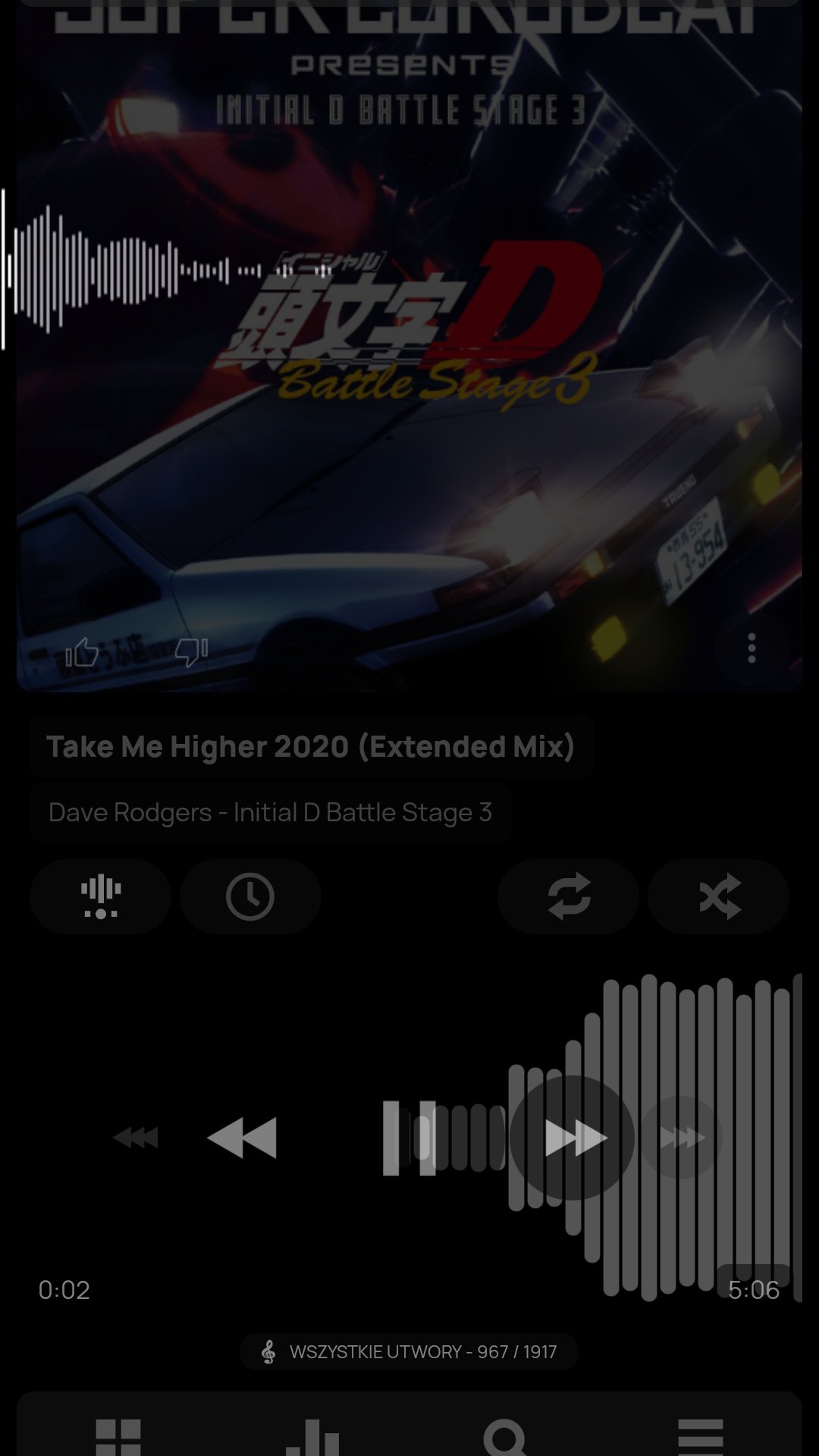Open the hamburger menu tab

pos(701,1436)
